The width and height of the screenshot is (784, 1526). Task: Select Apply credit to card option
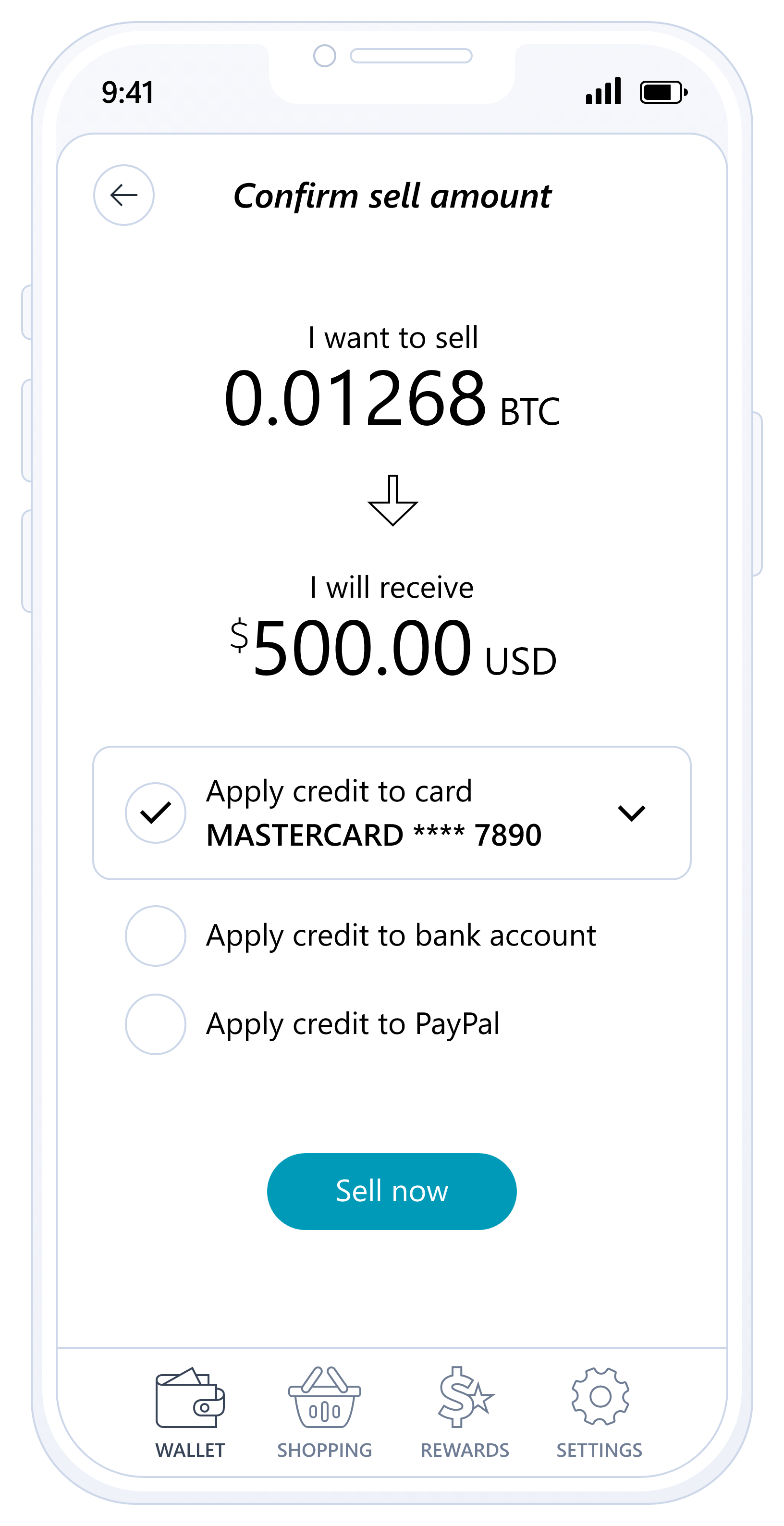156,813
